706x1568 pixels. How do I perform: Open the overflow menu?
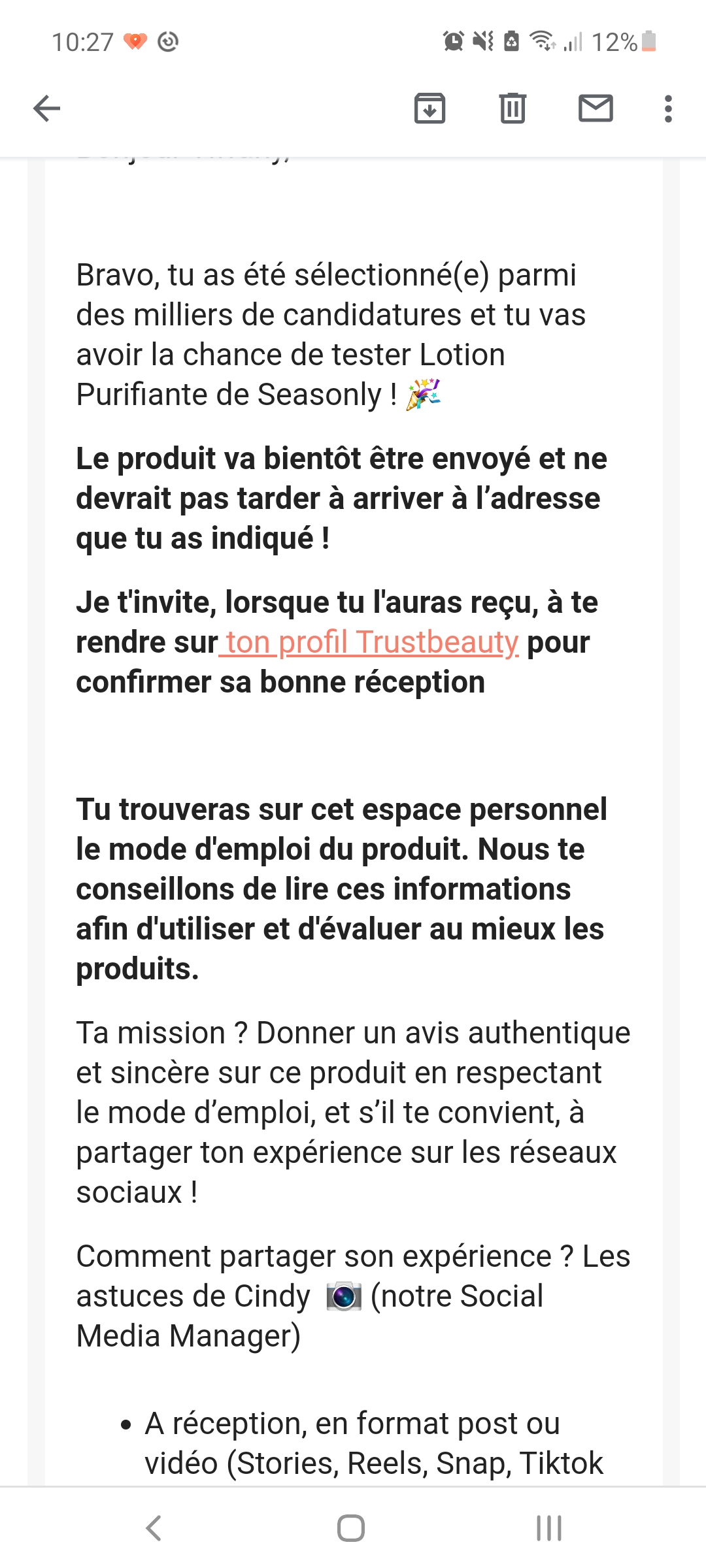tap(667, 108)
